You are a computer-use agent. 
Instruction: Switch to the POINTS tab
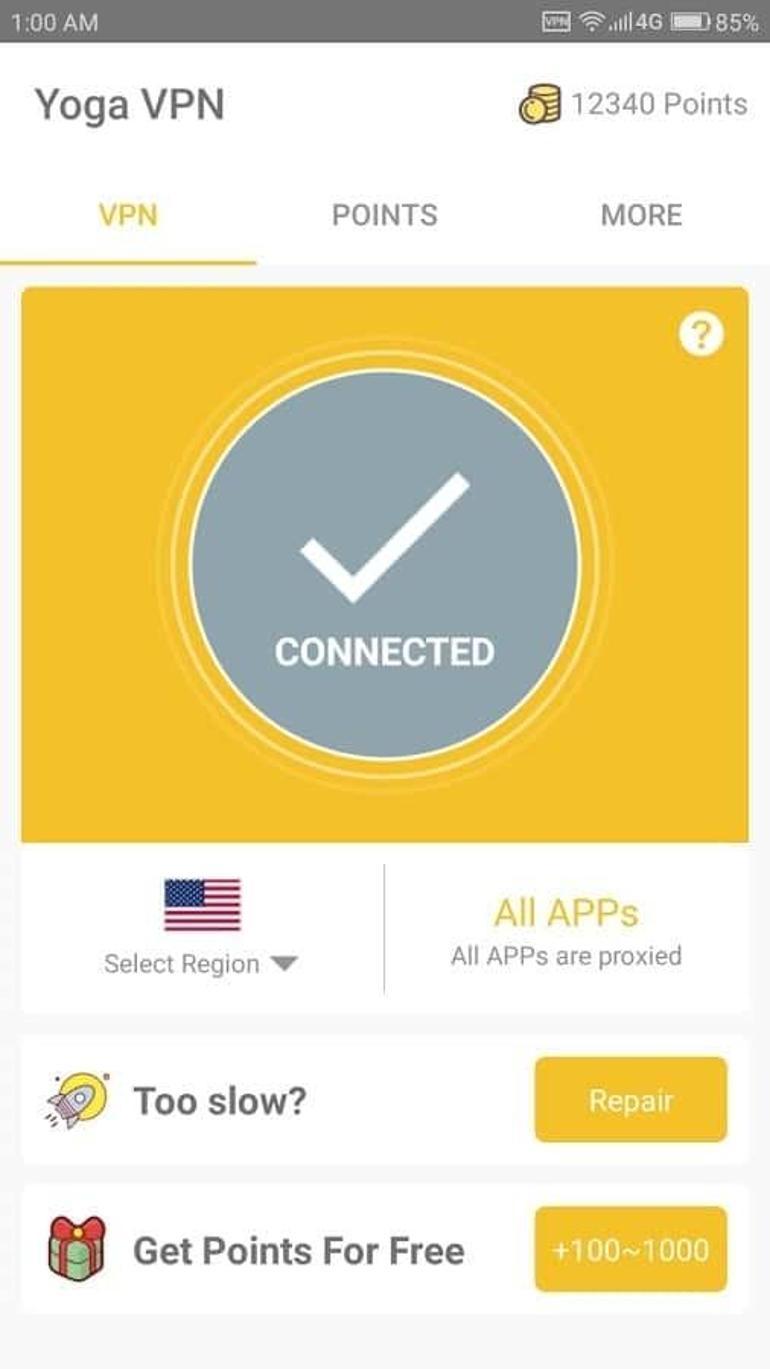click(384, 215)
